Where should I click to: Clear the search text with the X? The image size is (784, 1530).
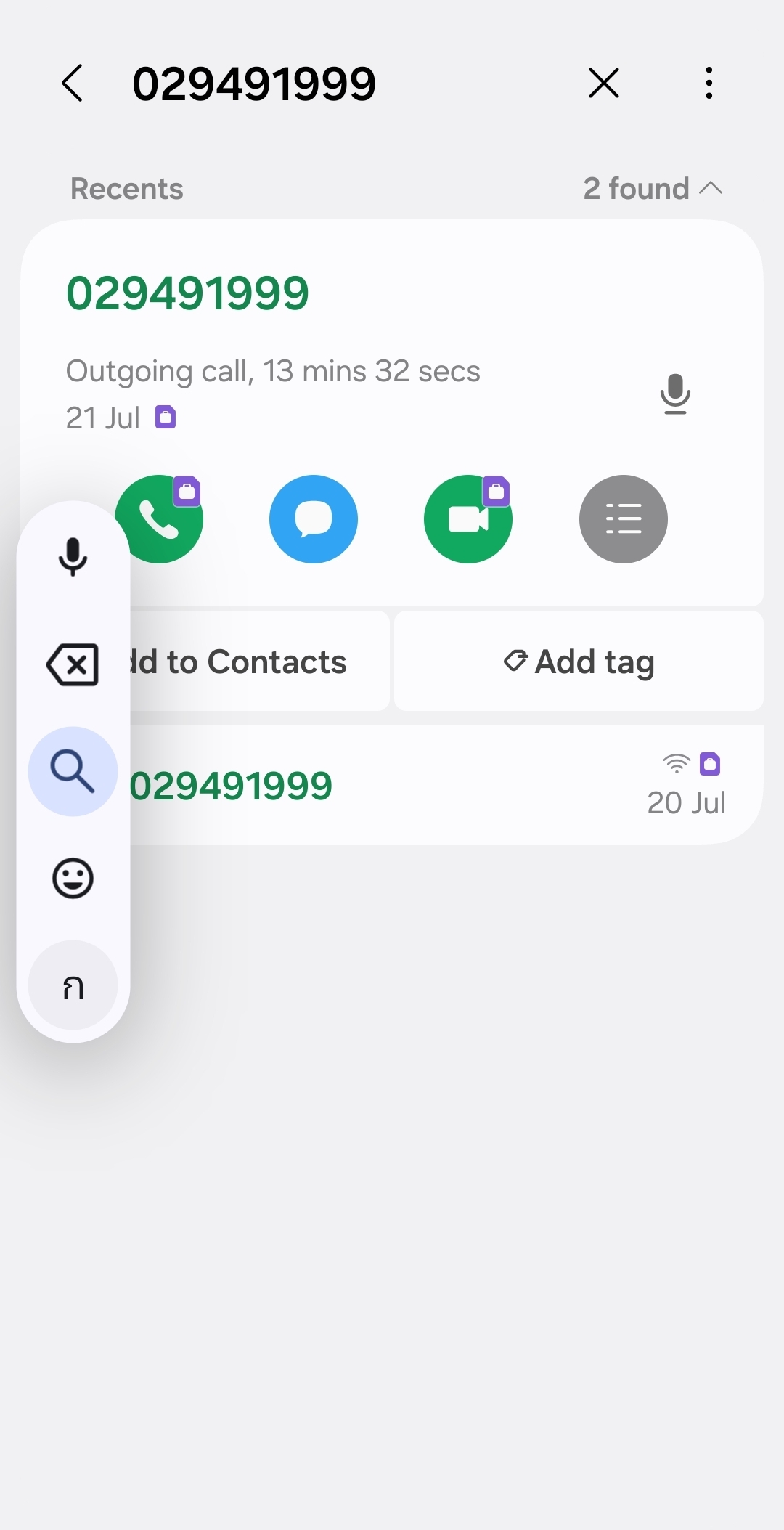click(x=604, y=83)
